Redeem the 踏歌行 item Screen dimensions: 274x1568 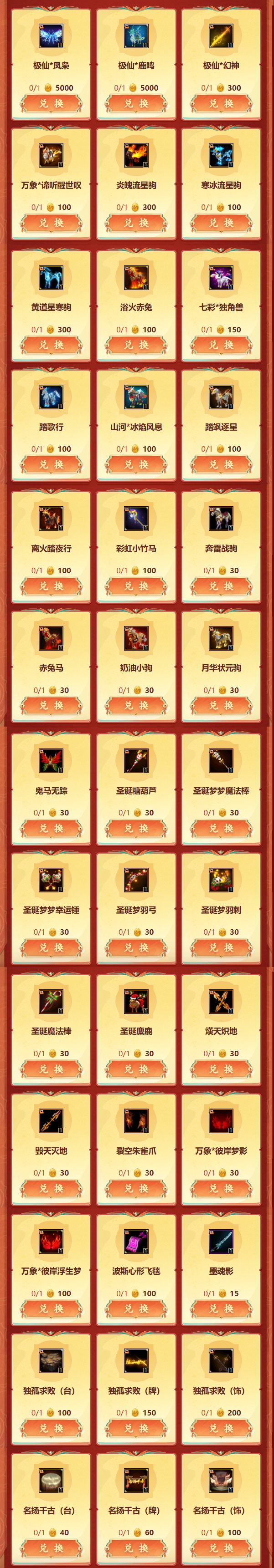point(51,464)
